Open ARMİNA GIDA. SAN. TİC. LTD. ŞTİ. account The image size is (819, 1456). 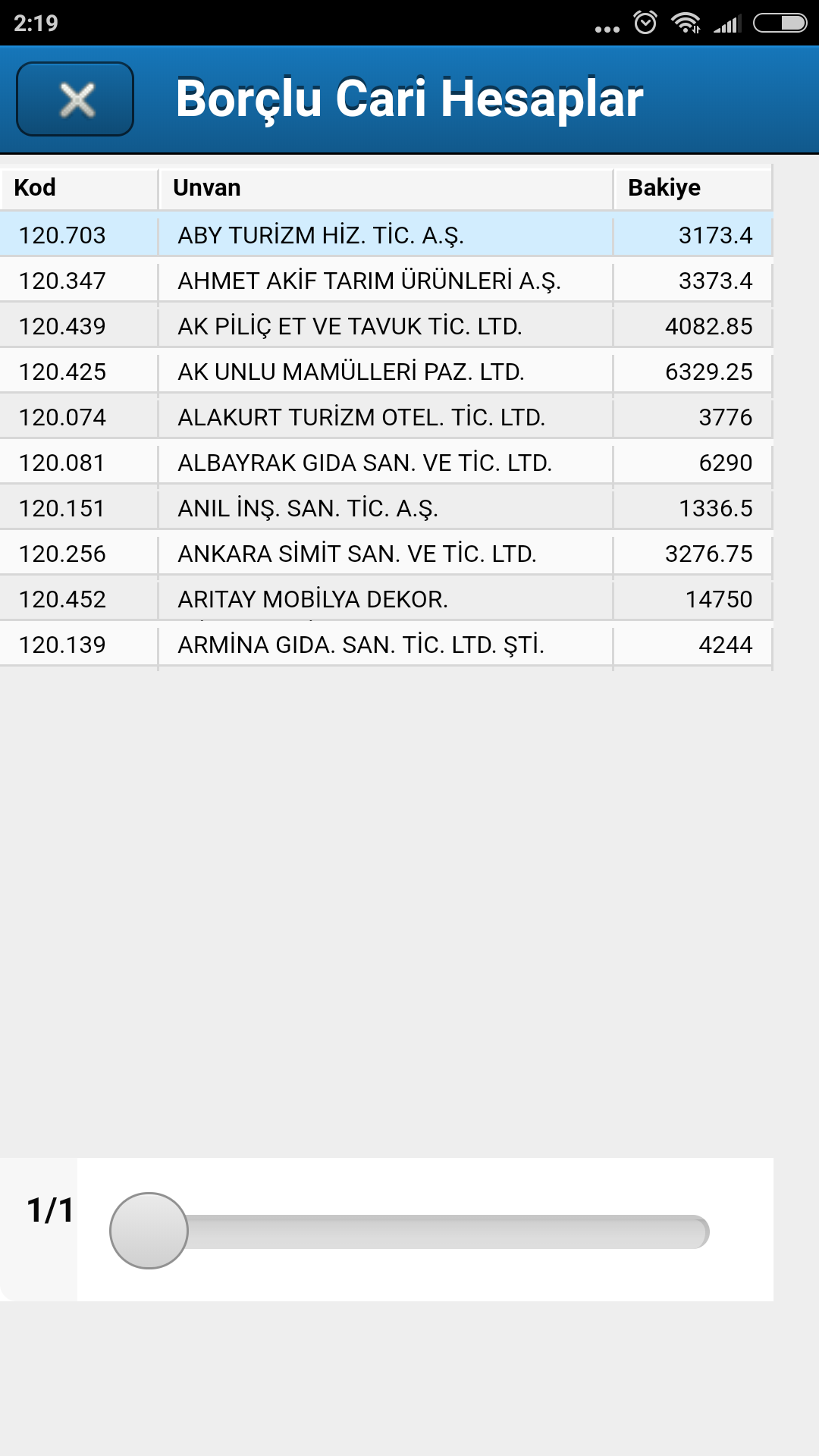coord(387,644)
